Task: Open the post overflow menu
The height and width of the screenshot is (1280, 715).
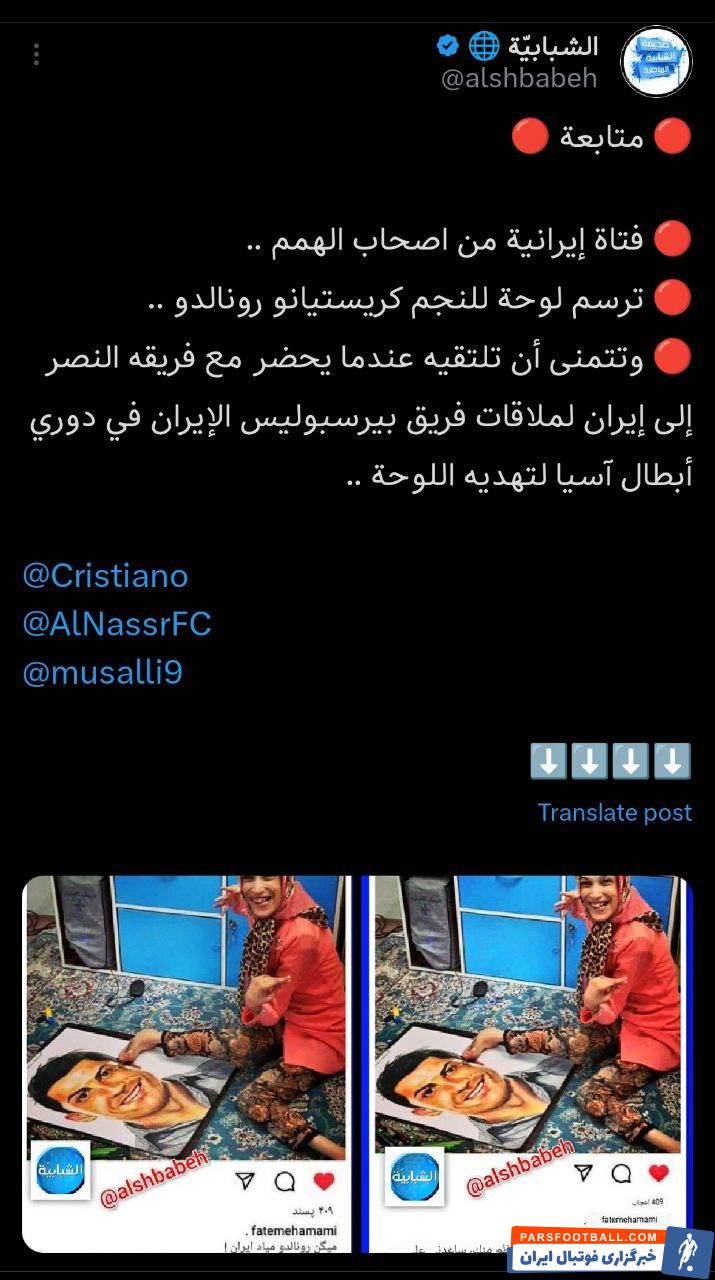Action: 36,54
